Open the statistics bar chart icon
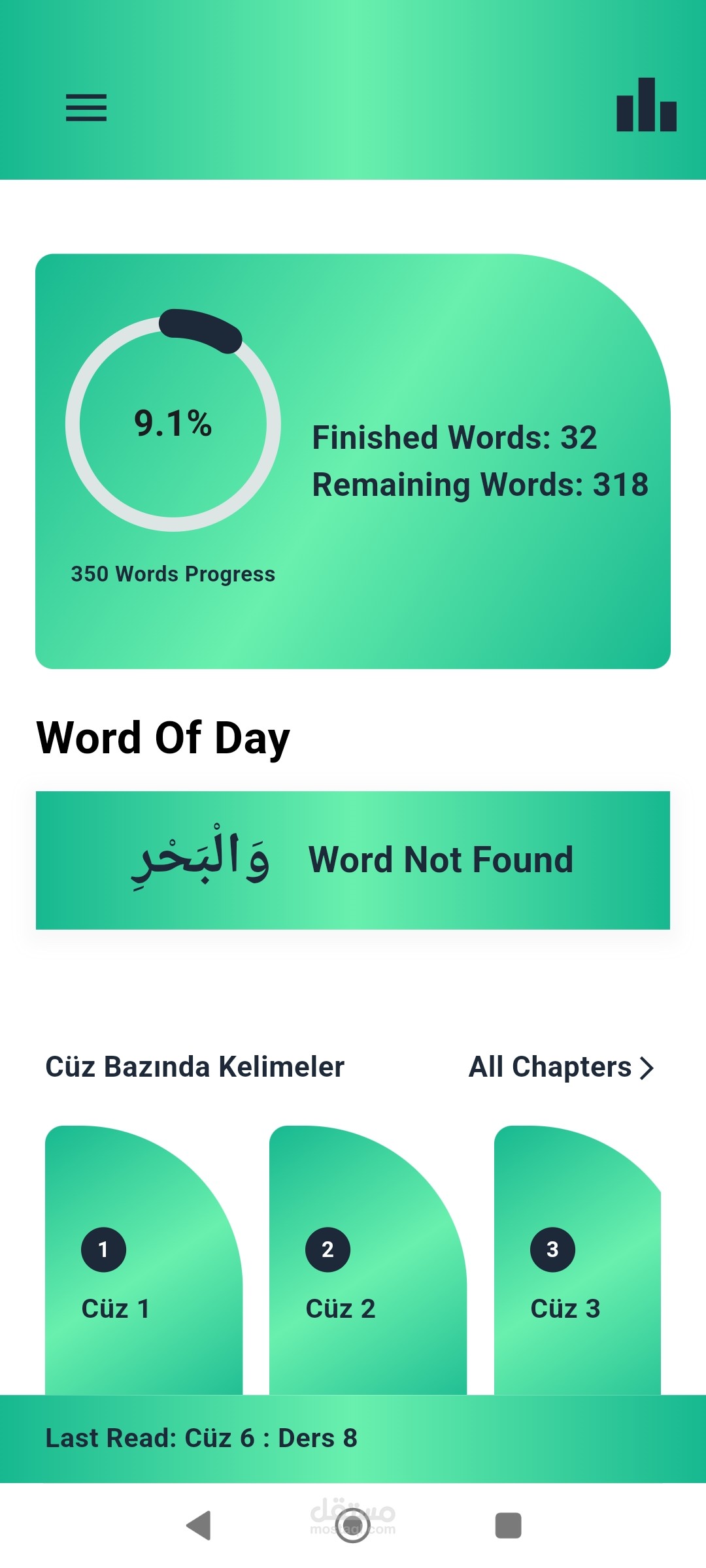 coord(647,105)
